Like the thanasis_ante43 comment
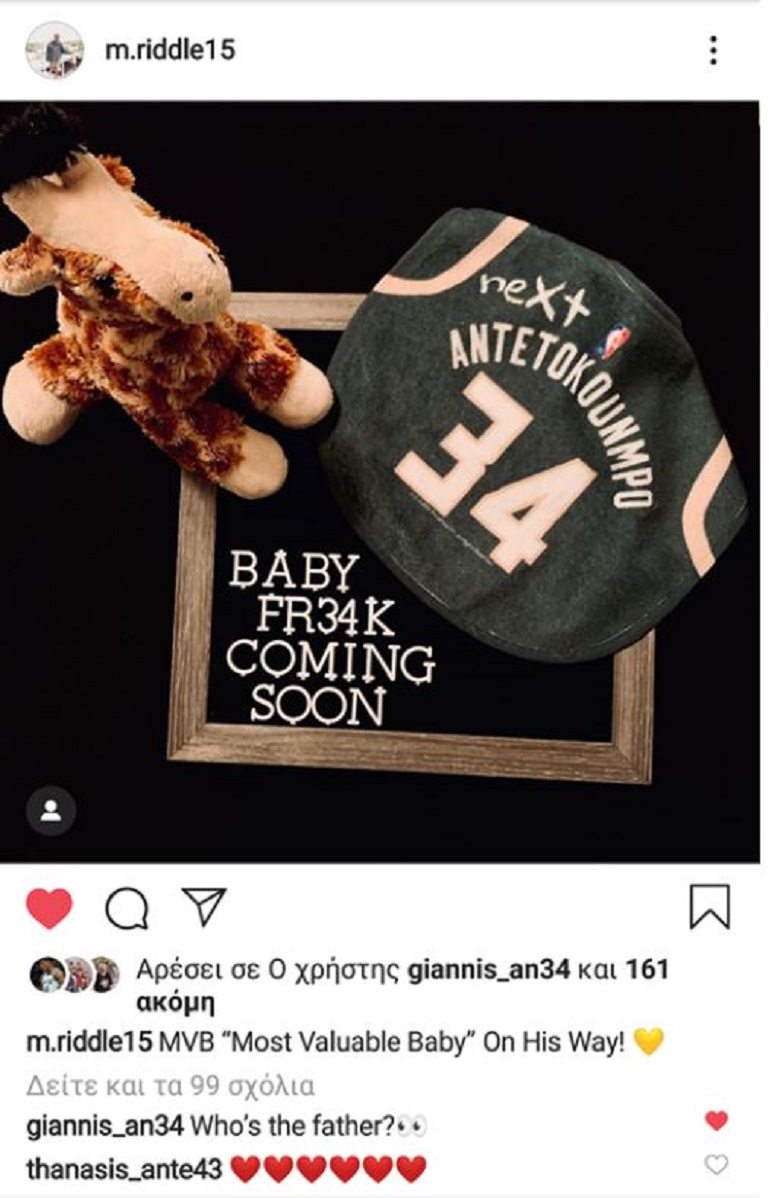This screenshot has width=780, height=1198. tap(716, 1164)
